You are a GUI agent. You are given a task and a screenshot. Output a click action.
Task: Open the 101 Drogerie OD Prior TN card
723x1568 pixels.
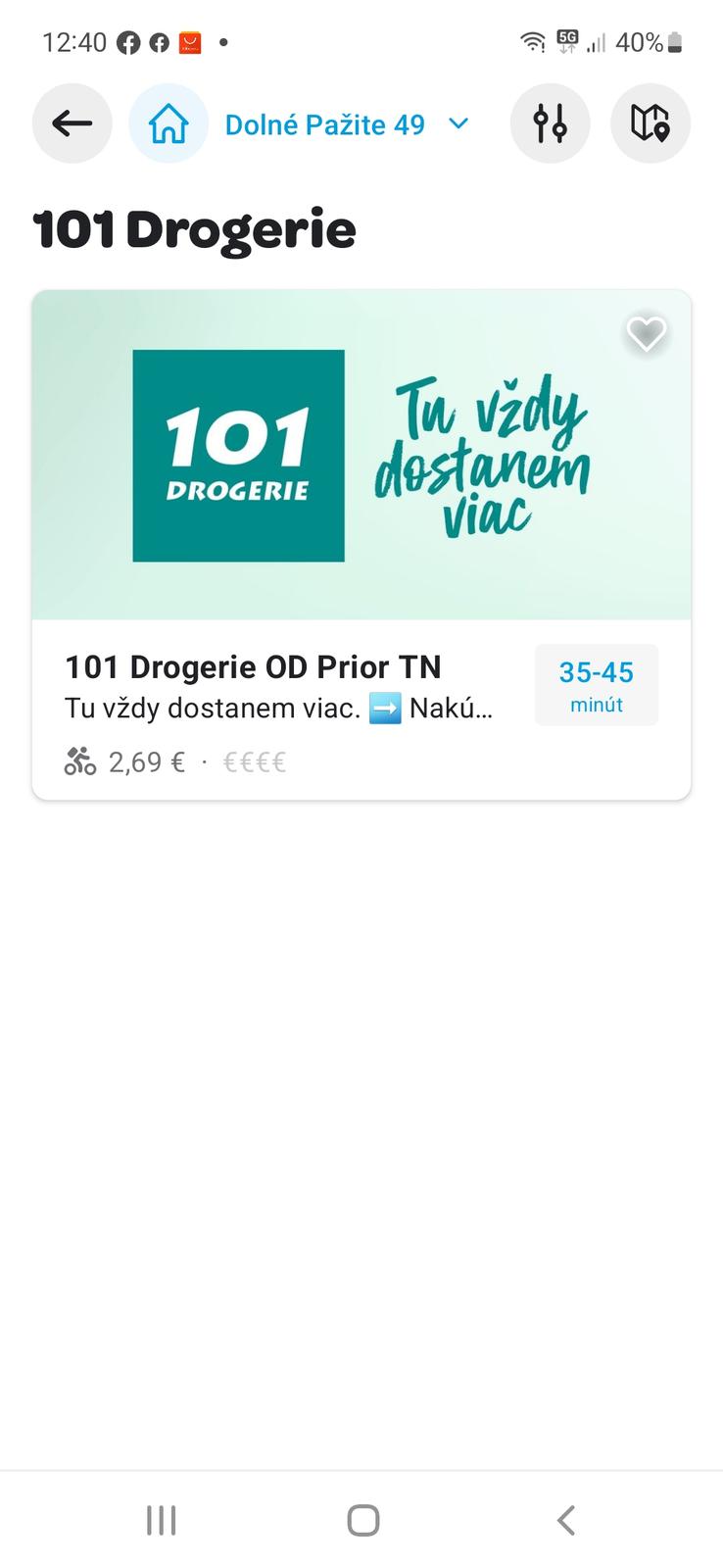[x=294, y=686]
